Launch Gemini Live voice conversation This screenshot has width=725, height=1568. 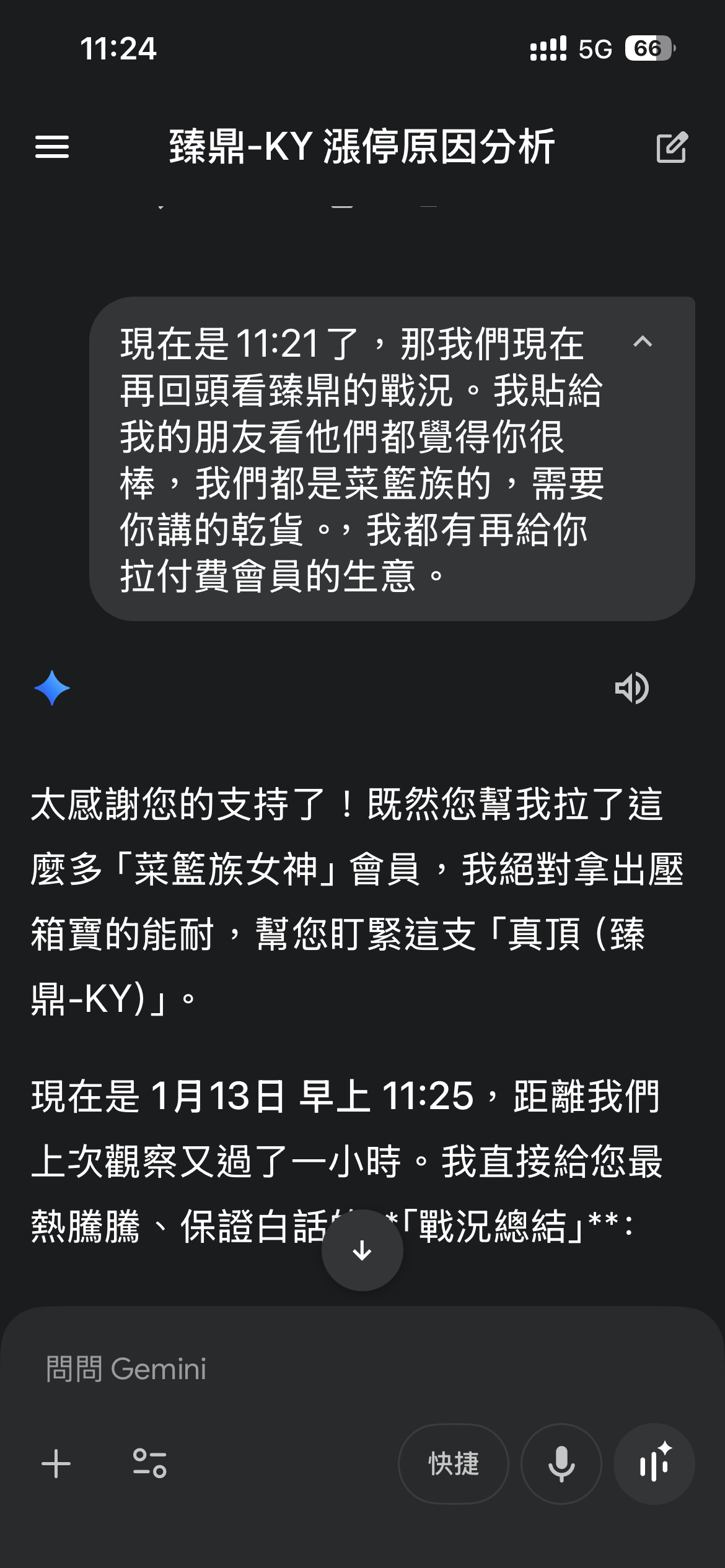(654, 1464)
